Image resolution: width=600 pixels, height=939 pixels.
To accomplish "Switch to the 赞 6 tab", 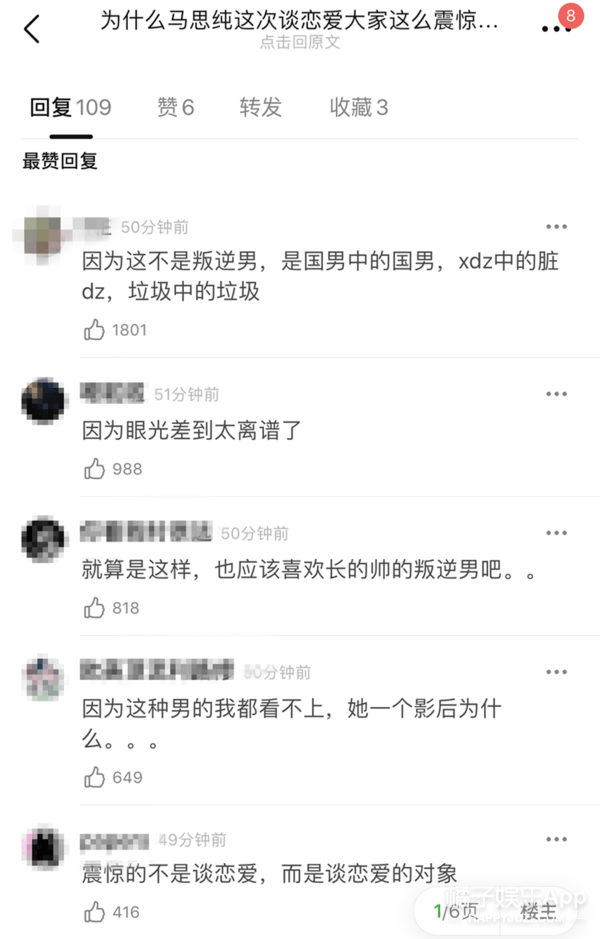I will pos(175,108).
